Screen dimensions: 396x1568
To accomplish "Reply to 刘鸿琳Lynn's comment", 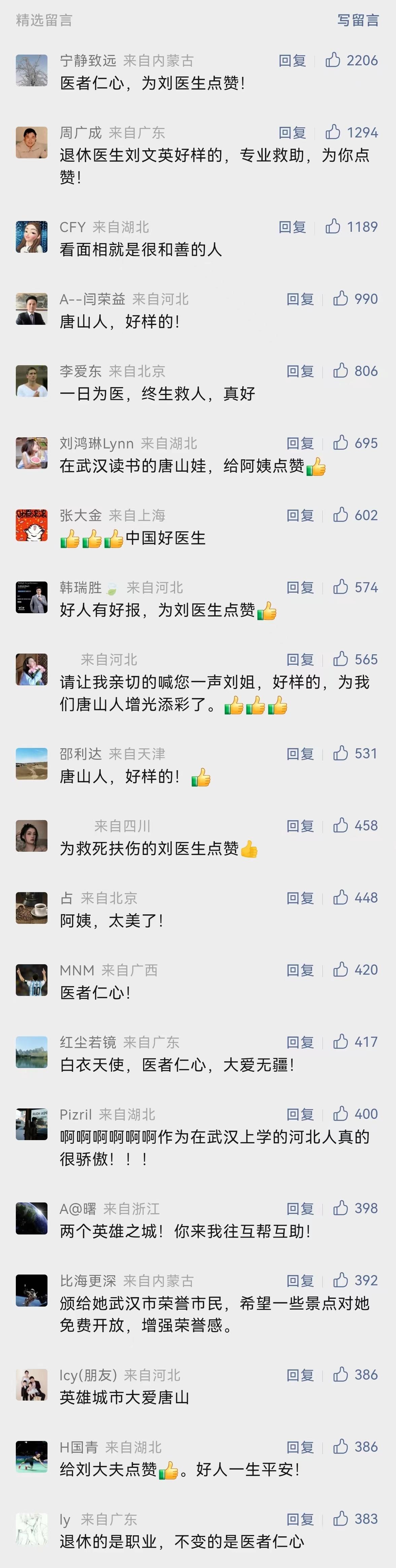I will coord(300,443).
